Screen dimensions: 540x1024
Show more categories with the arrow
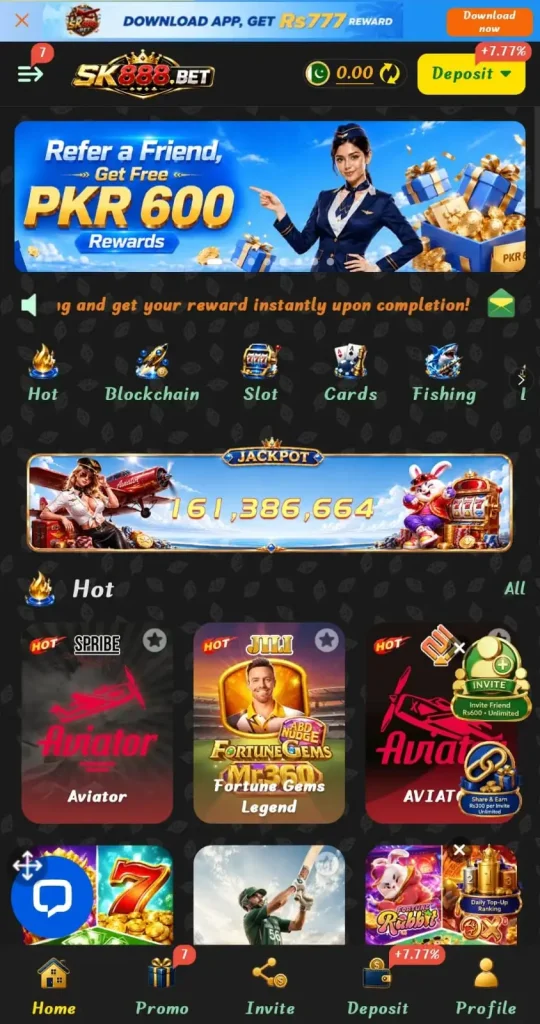[521, 379]
